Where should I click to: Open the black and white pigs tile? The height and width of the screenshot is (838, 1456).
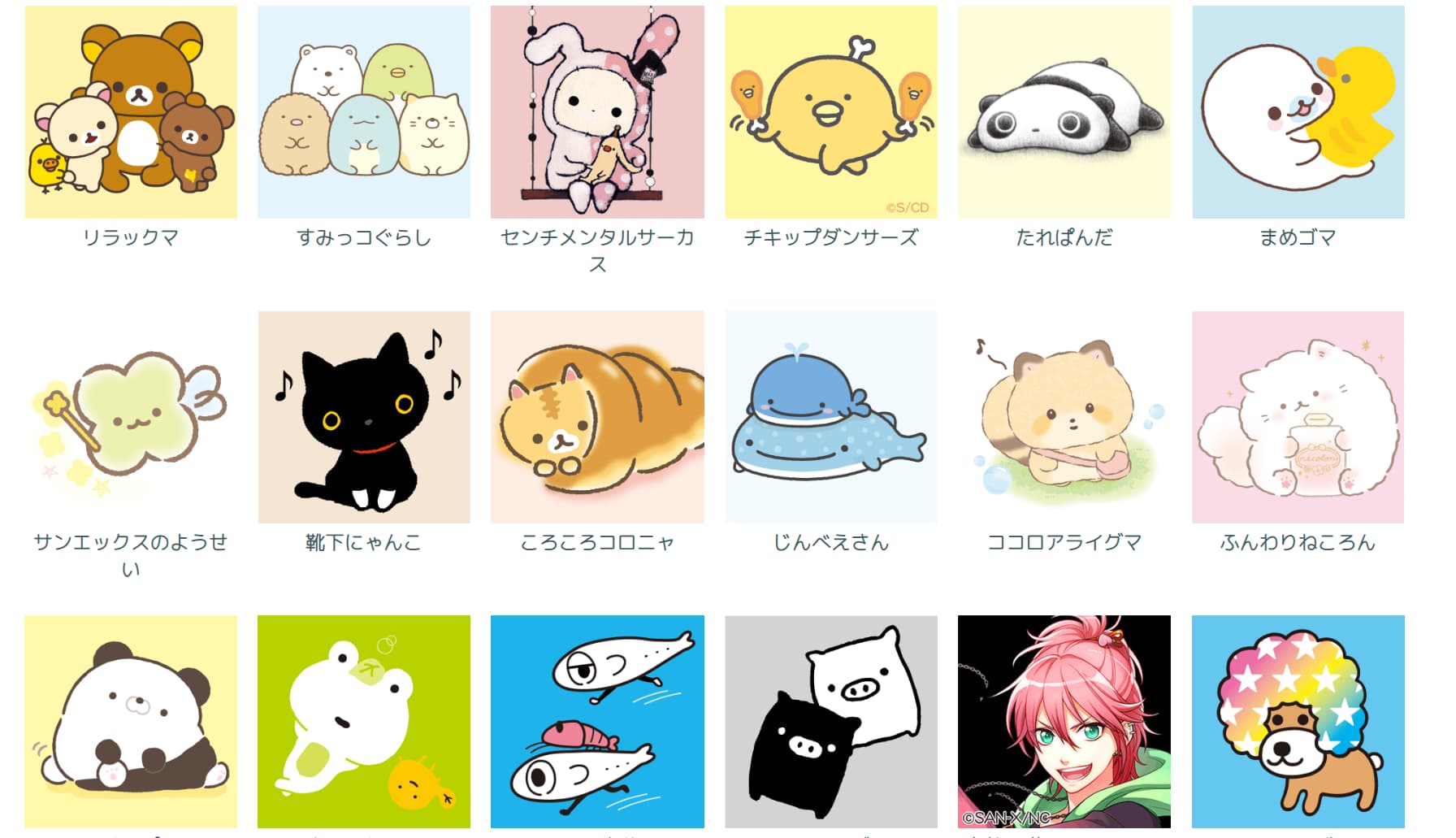(830, 722)
